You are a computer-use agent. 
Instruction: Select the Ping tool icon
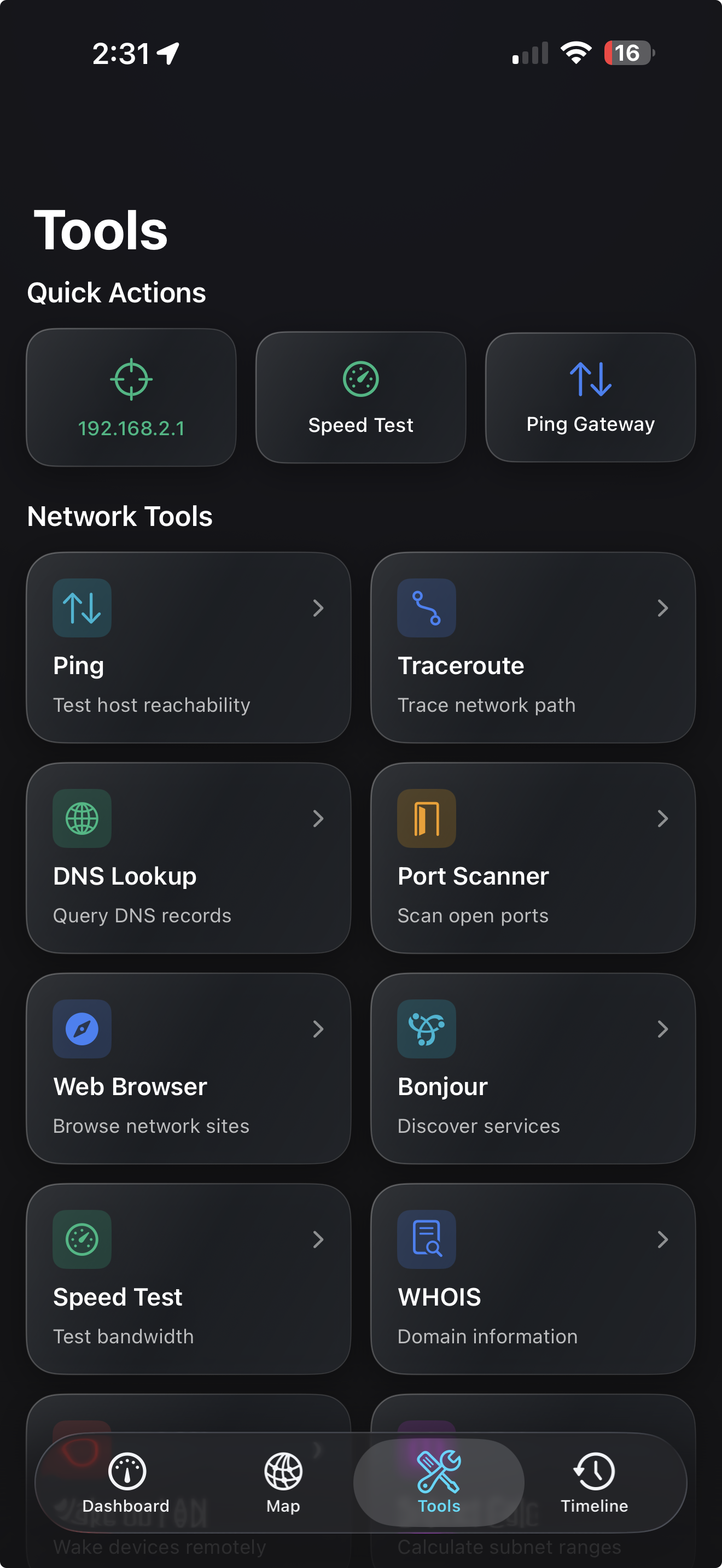81,607
